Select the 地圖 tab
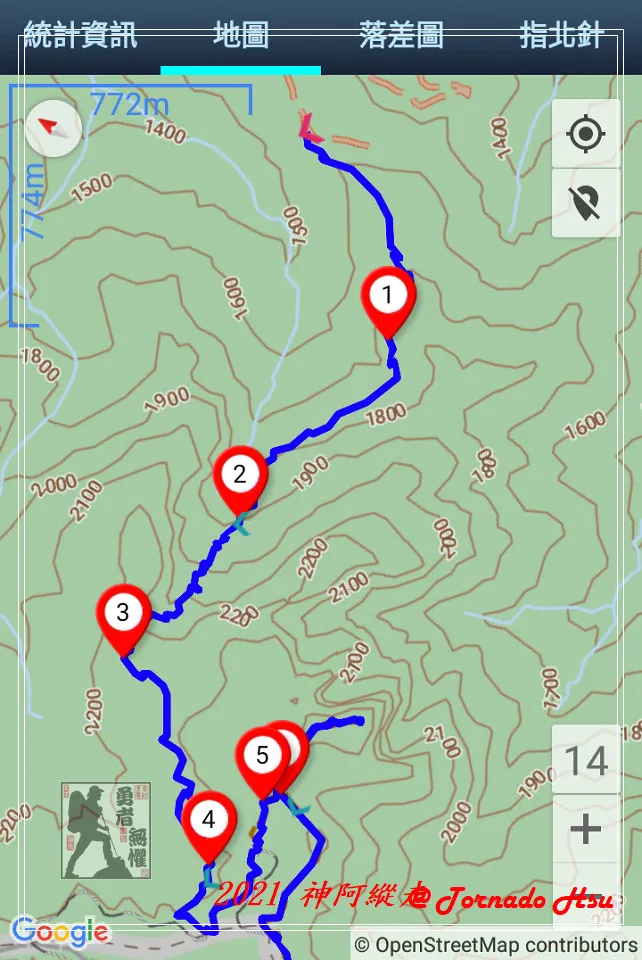This screenshot has height=960, width=642. tap(241, 37)
